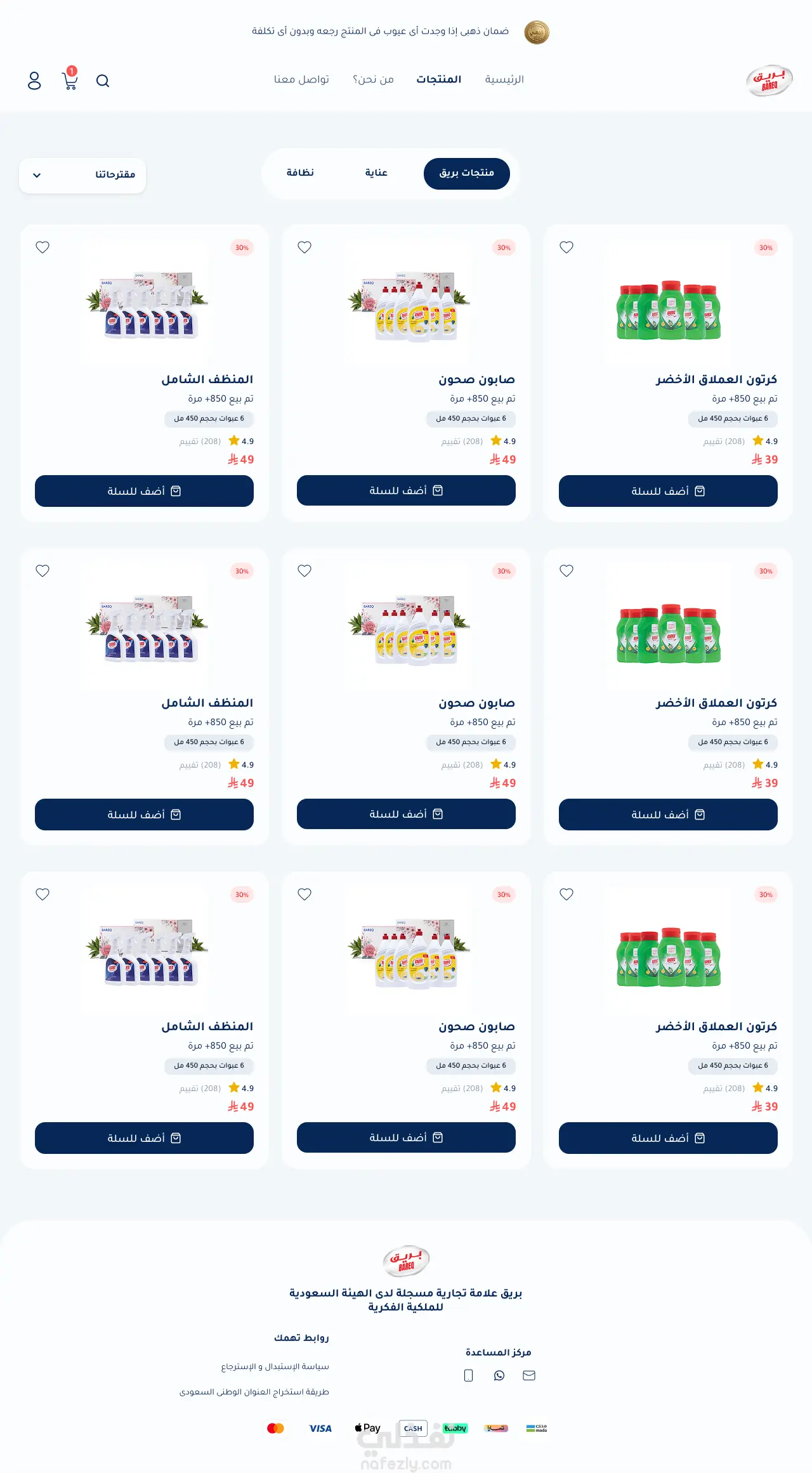Screen dimensions: 812x1473
Task: Switch to the نظافة tab
Action: [x=300, y=173]
